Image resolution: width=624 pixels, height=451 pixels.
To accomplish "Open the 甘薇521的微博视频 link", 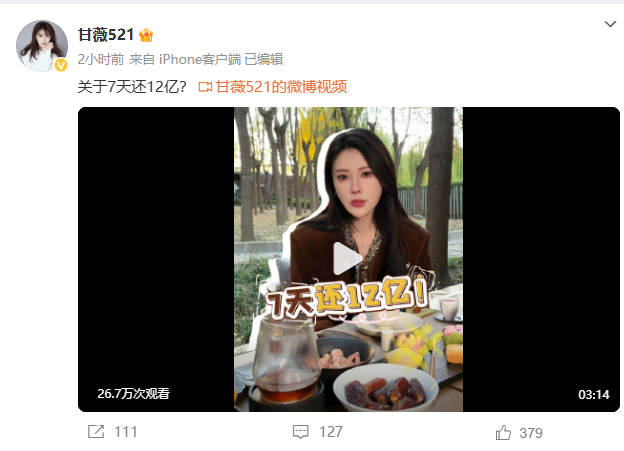I will tap(274, 86).
